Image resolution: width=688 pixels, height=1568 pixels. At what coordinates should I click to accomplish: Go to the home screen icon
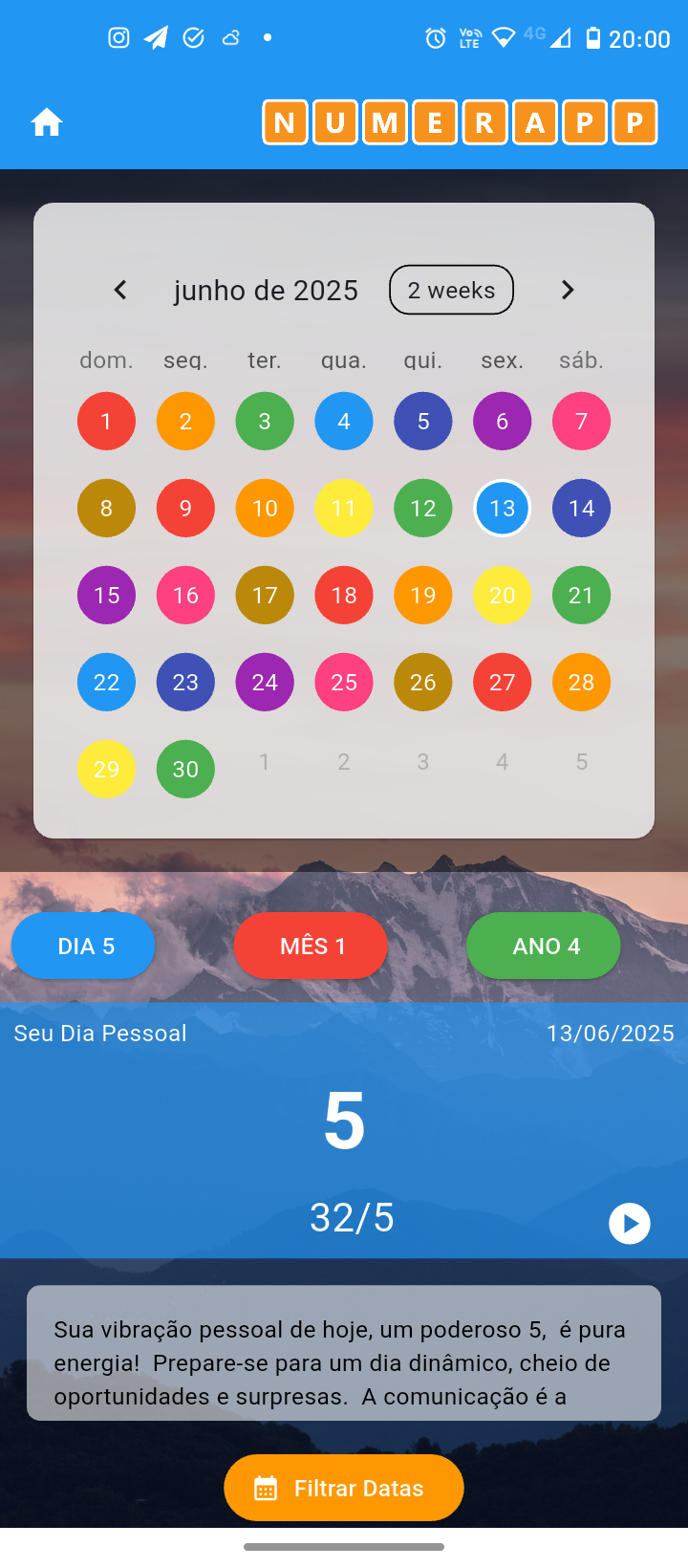(x=46, y=122)
